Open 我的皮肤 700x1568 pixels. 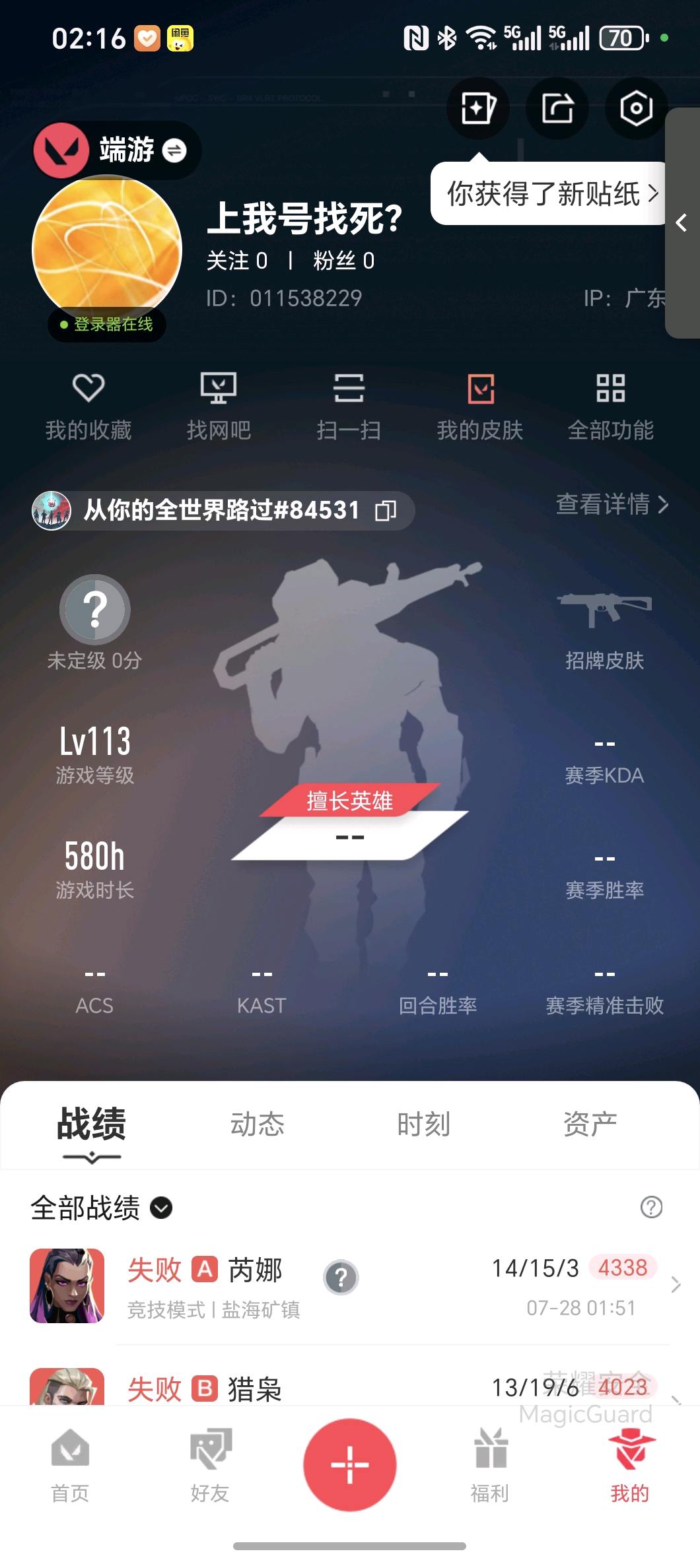point(480,407)
